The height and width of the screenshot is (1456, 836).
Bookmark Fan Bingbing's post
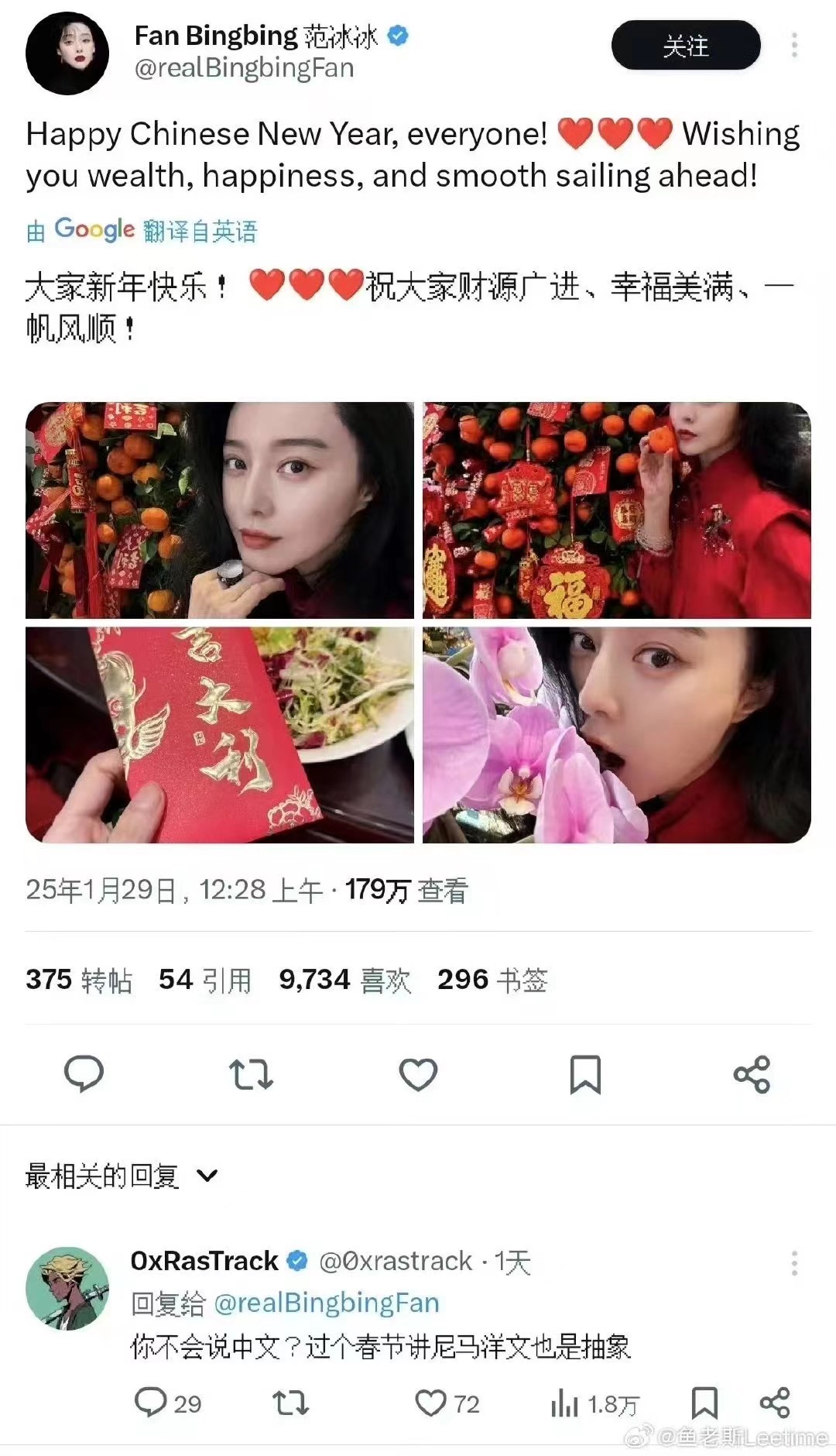[x=585, y=1074]
